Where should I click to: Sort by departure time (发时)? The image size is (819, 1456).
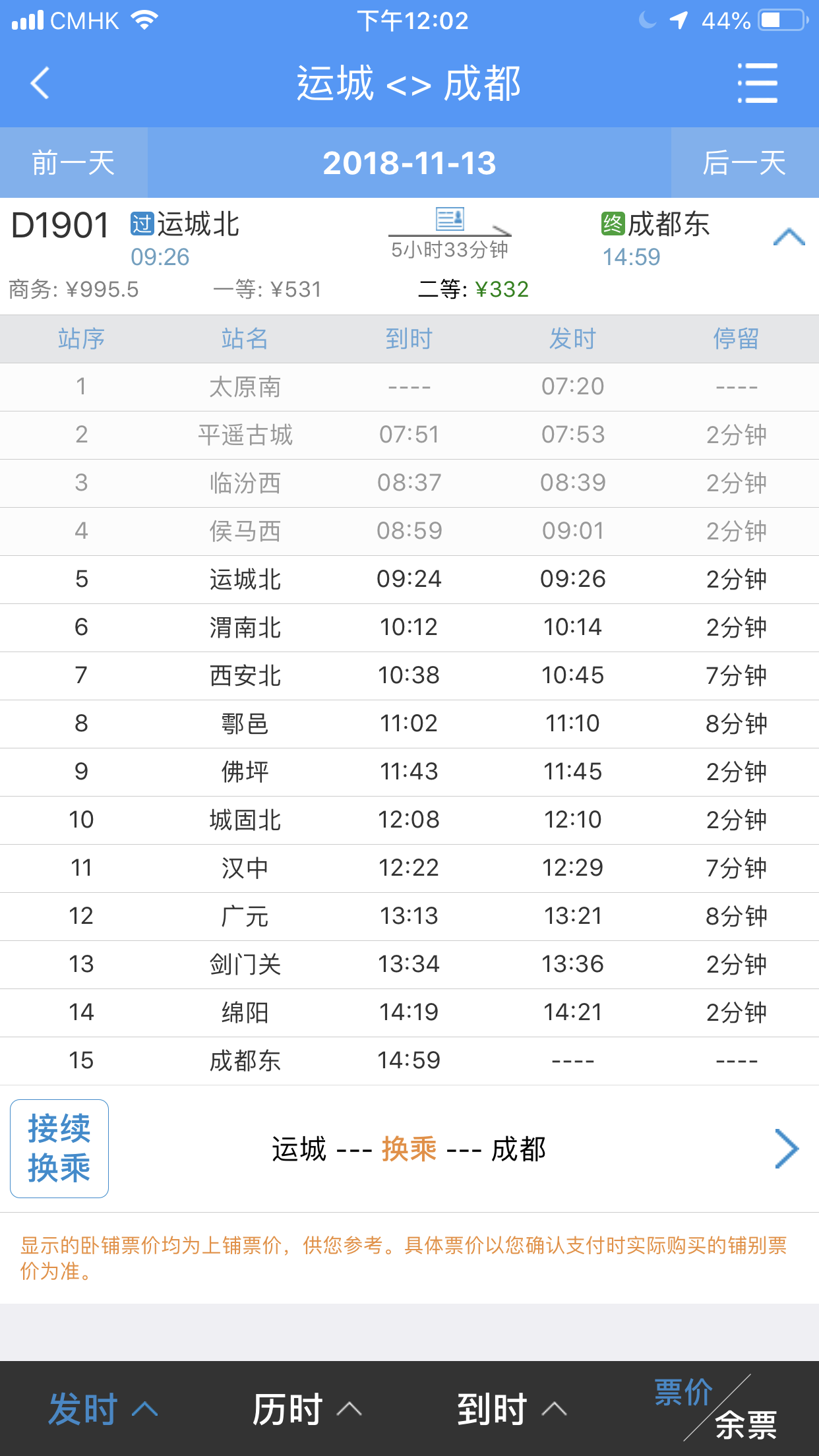(102, 1409)
